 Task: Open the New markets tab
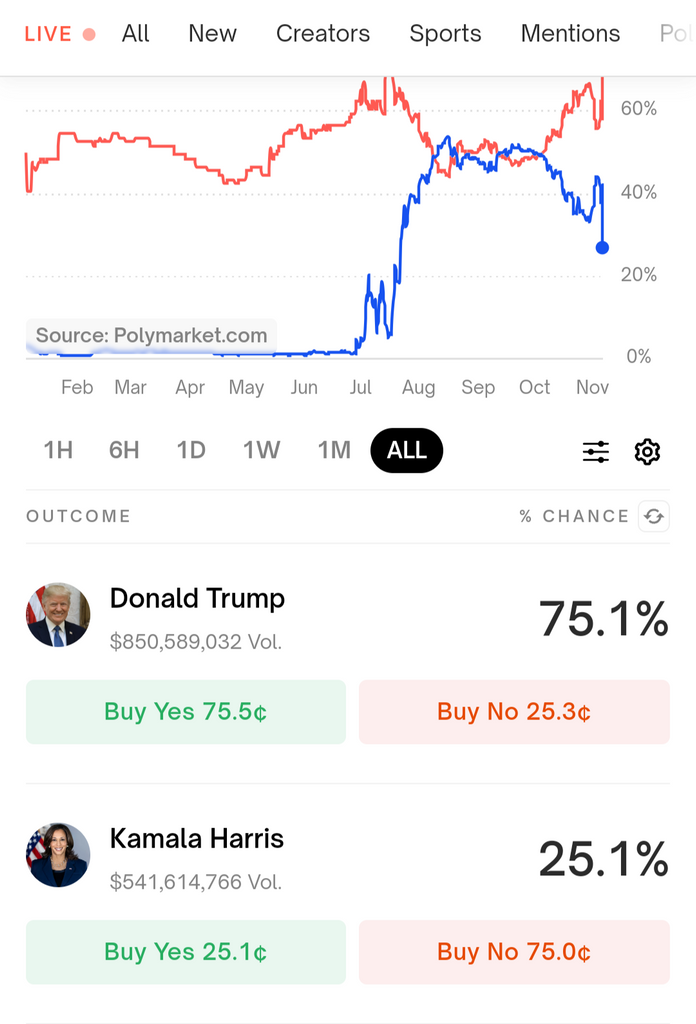[x=212, y=34]
